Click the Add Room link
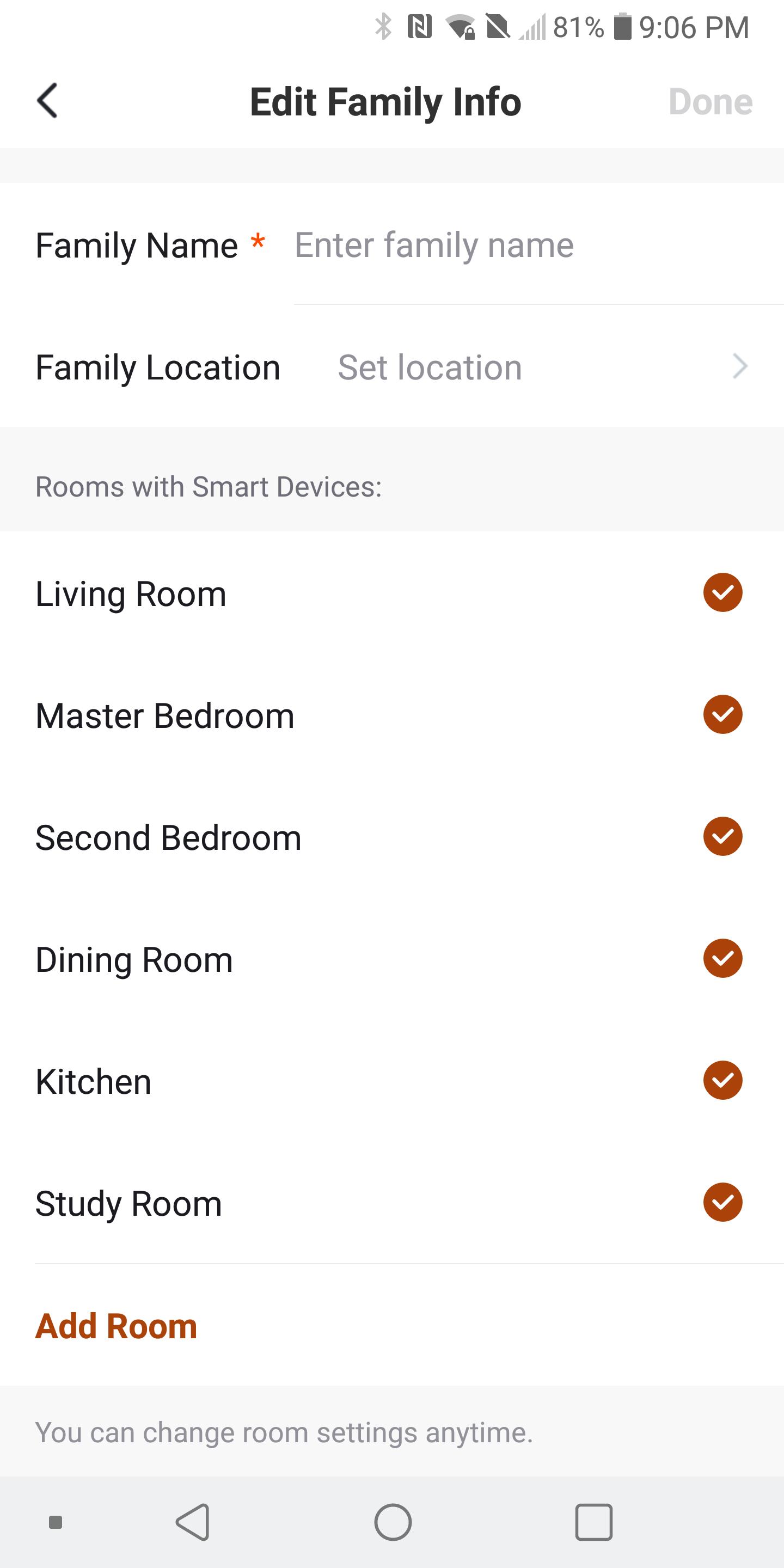The image size is (784, 1568). [115, 1325]
